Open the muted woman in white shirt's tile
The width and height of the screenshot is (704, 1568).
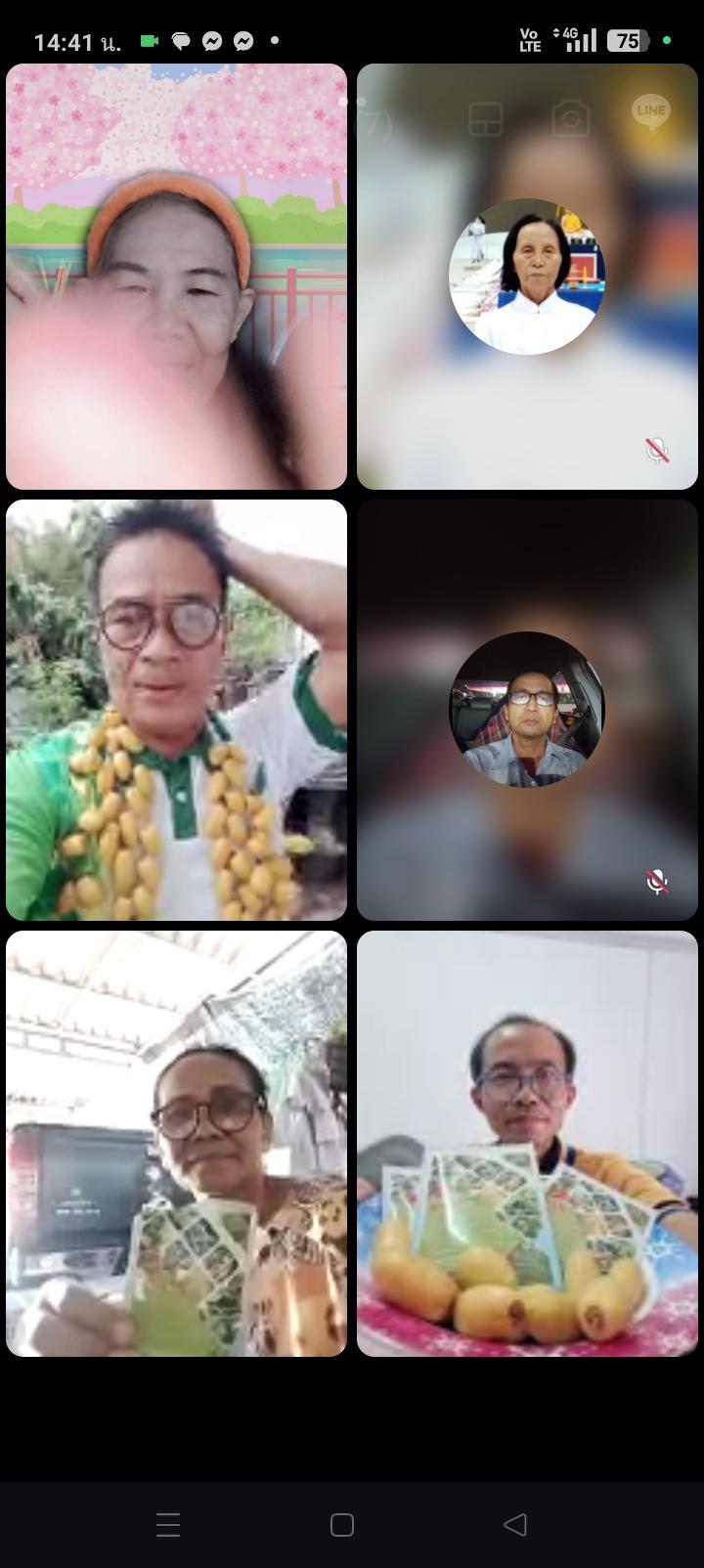[x=527, y=277]
